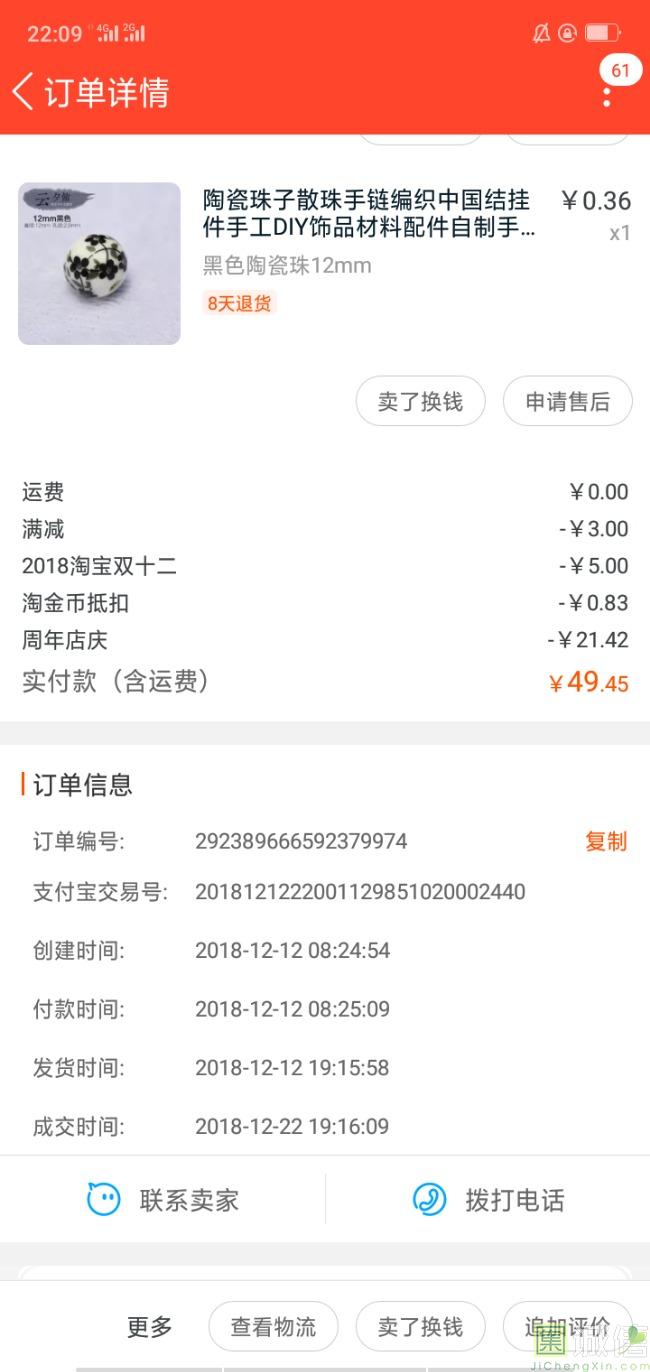Request after-sales service via 申请售后
Screen dimensions: 650x1372
click(x=567, y=402)
